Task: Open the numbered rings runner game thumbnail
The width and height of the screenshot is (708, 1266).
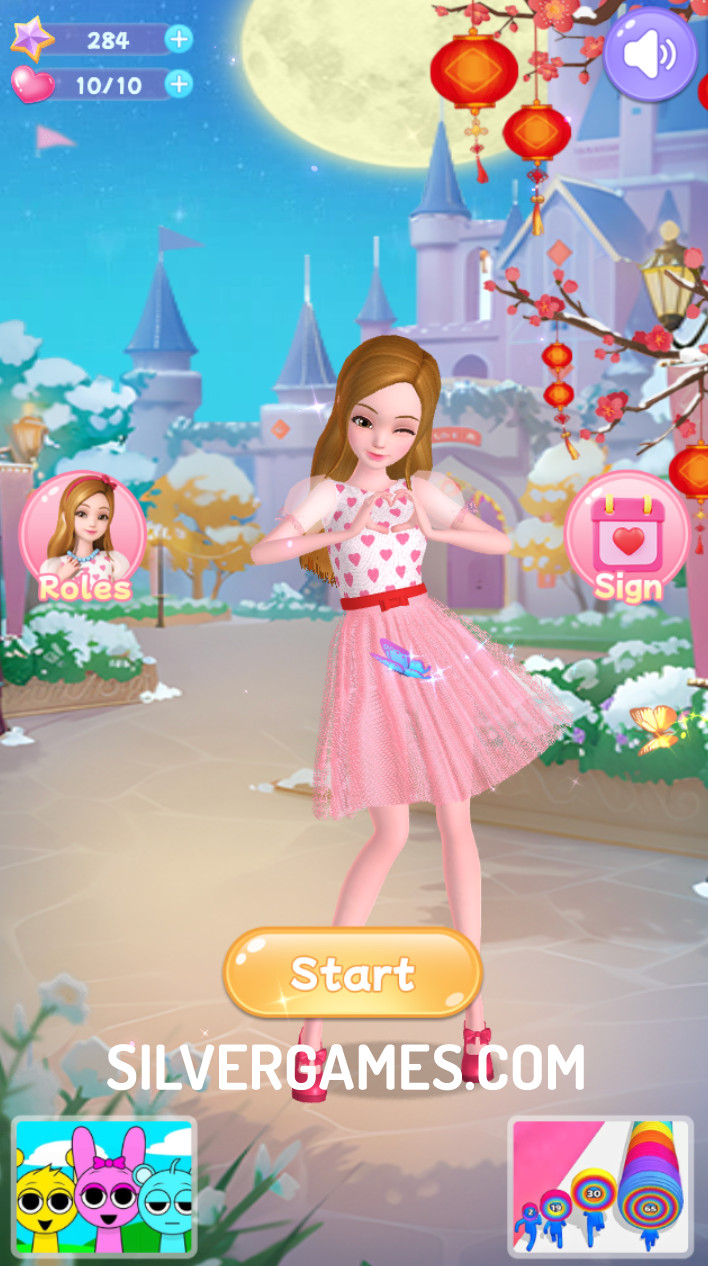Action: point(600,1186)
